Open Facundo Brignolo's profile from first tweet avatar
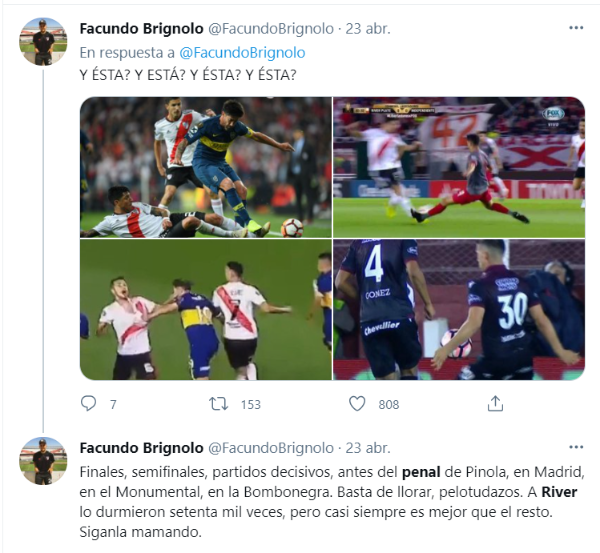Image resolution: width=600 pixels, height=553 pixels. coord(43,42)
